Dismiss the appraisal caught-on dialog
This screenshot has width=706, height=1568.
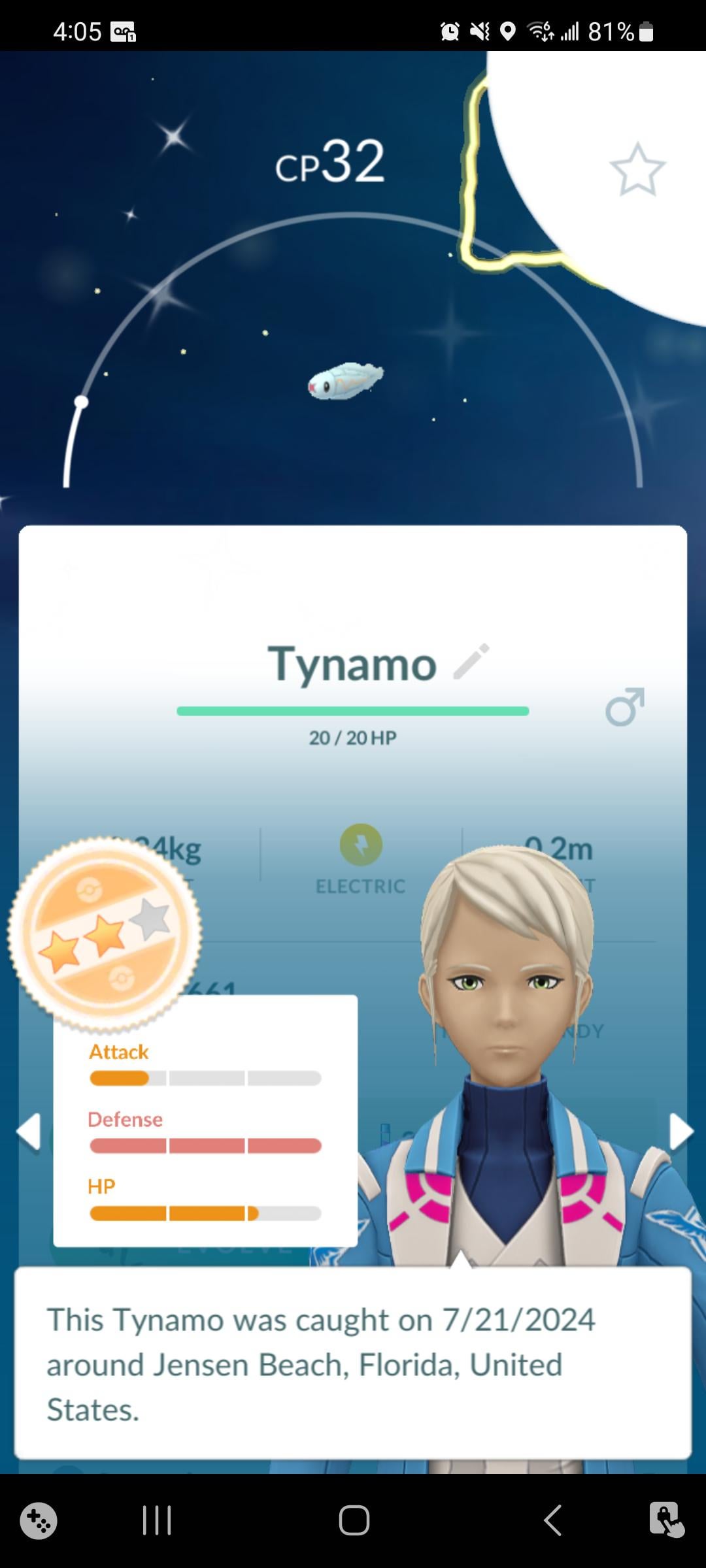[353, 1364]
